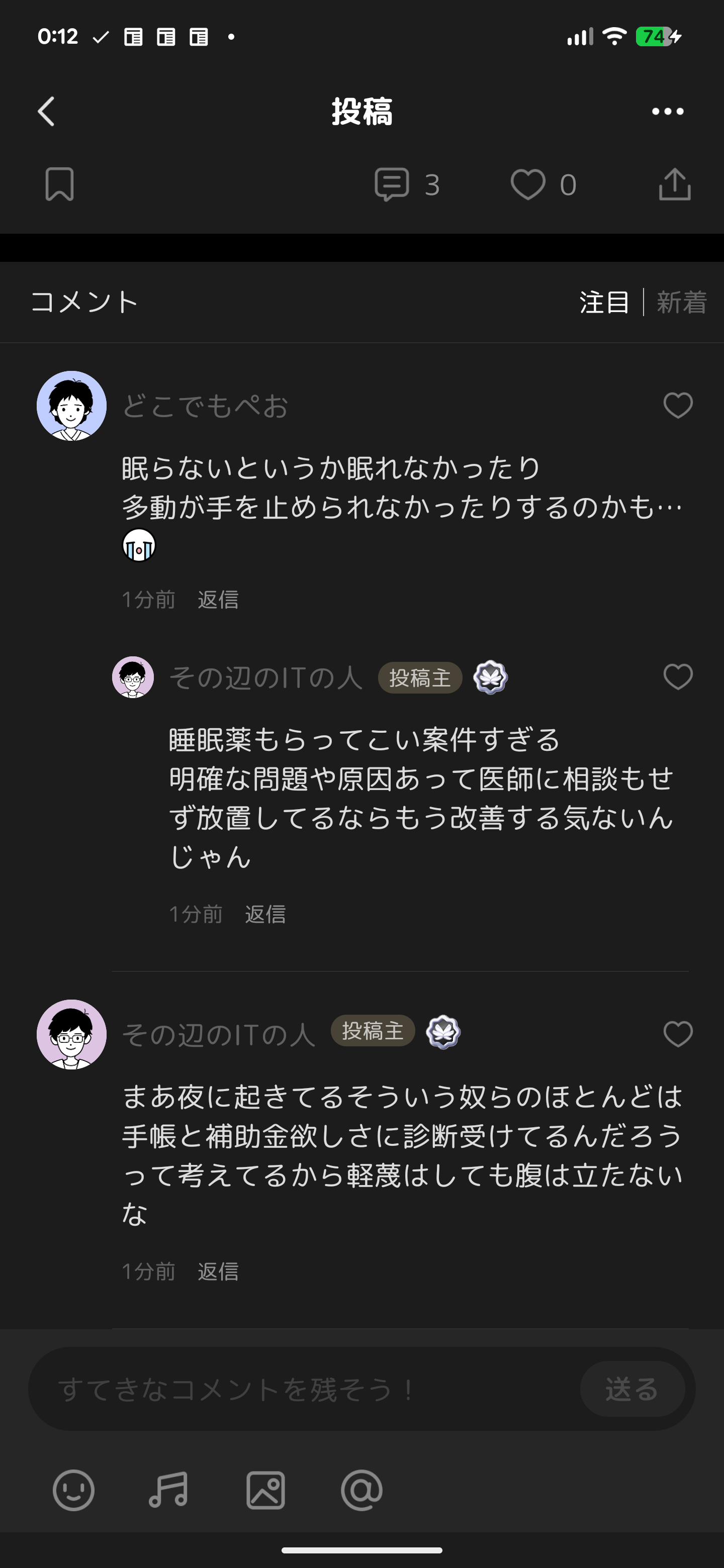Click the share/upload icon at top right
Screen dimensions: 724x1568
[x=674, y=184]
